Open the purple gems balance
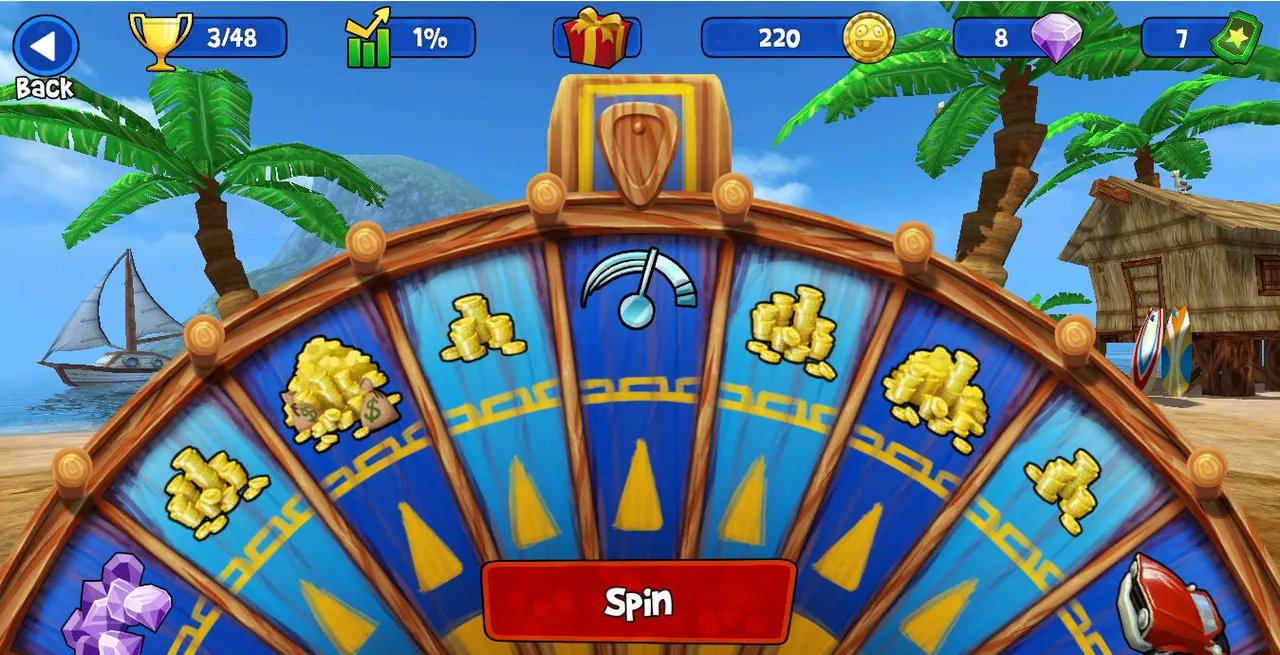The image size is (1280, 655). click(x=1018, y=38)
